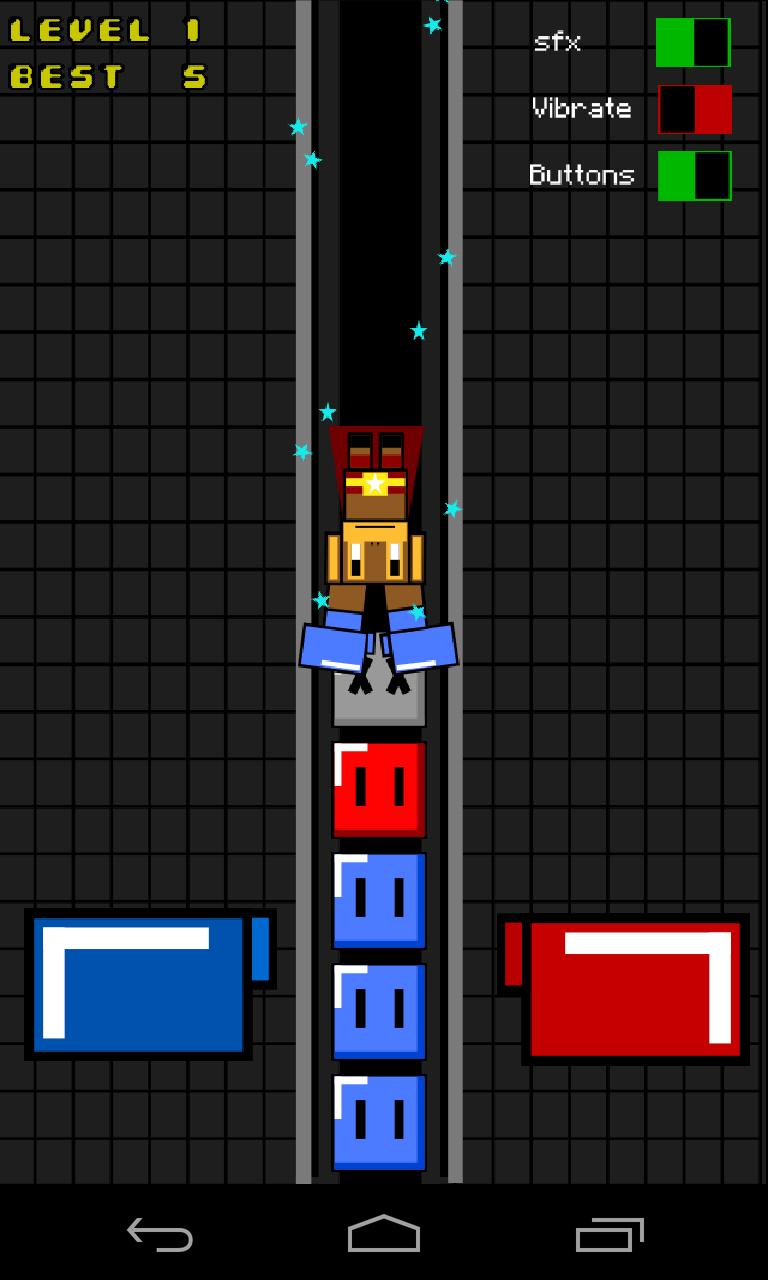Toggle the sfx sound switch
This screenshot has height=1280, width=768.
pos(693,43)
